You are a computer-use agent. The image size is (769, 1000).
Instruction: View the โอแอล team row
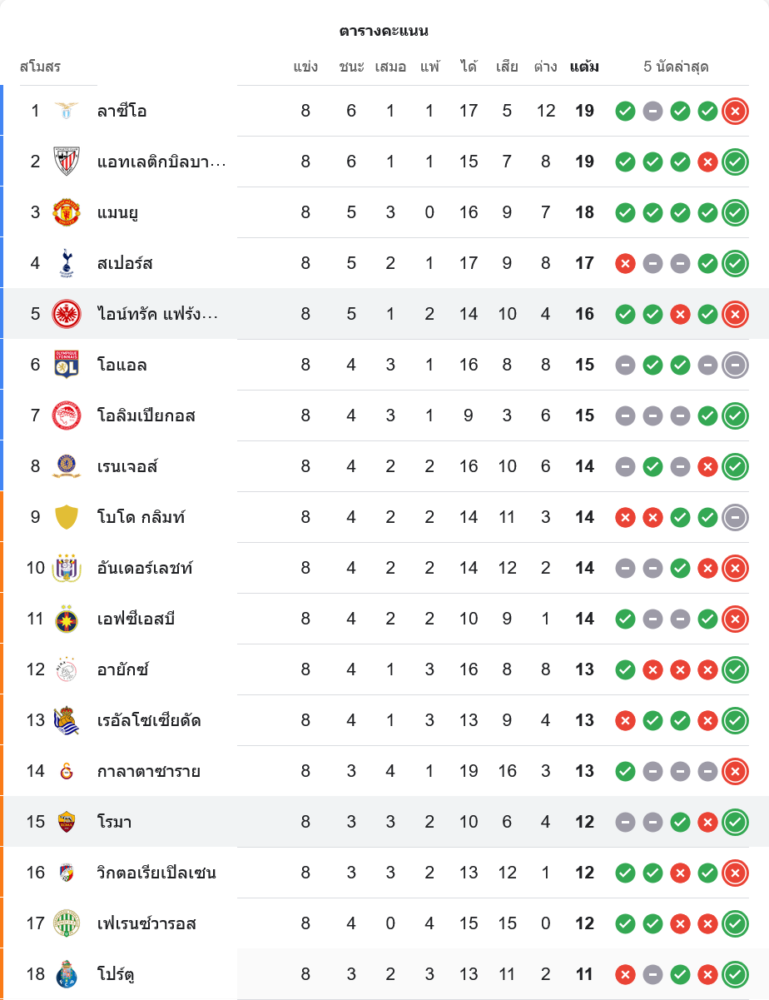(122, 365)
